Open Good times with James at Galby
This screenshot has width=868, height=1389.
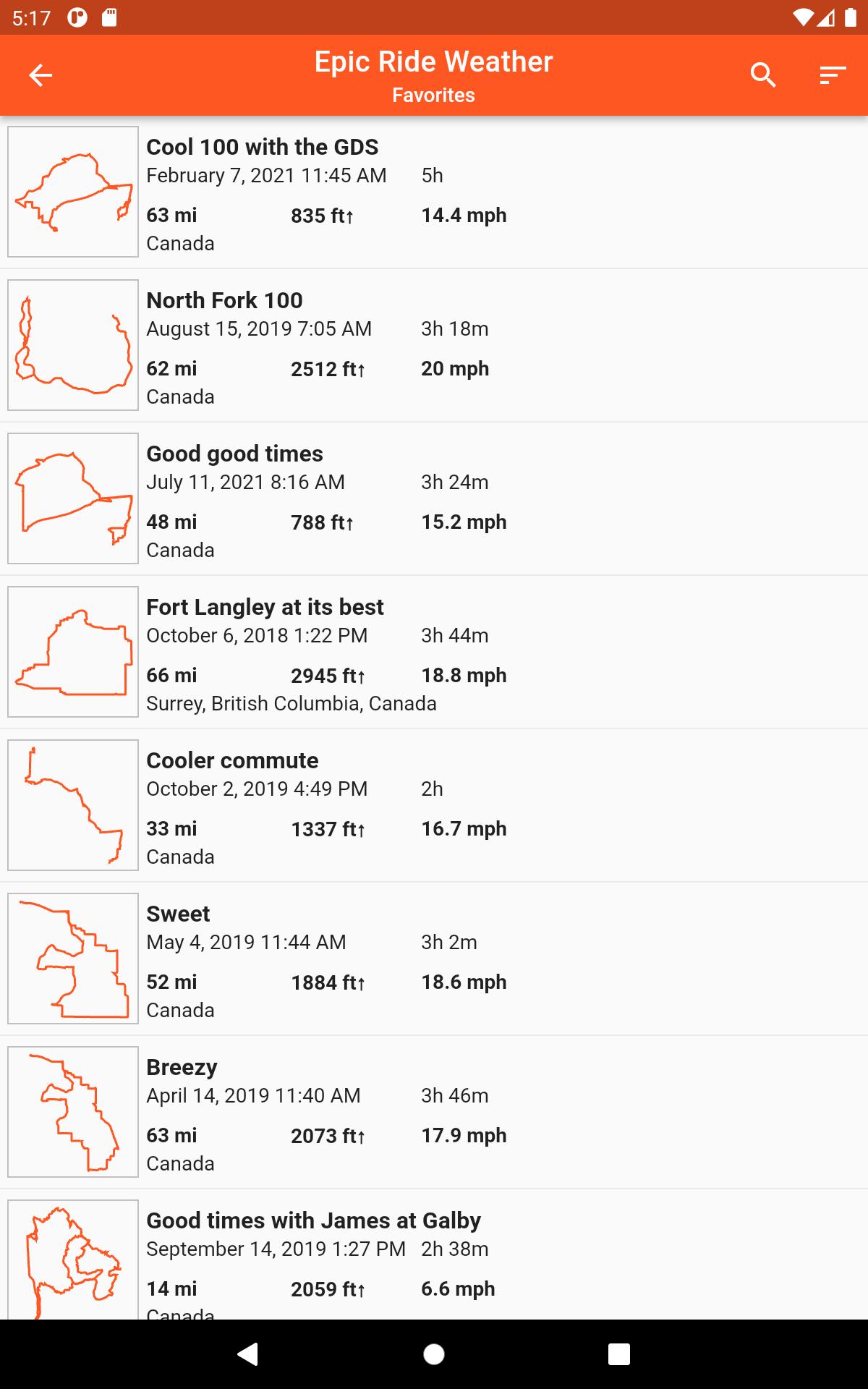click(x=434, y=1255)
